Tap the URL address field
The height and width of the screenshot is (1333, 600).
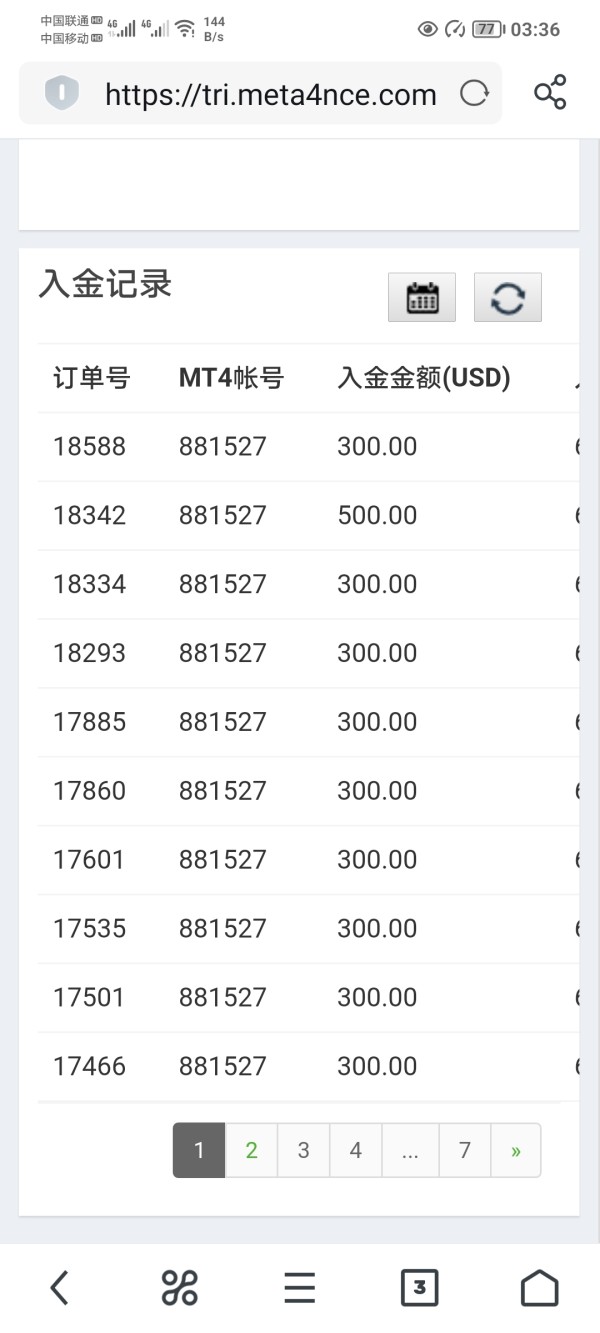click(x=271, y=95)
